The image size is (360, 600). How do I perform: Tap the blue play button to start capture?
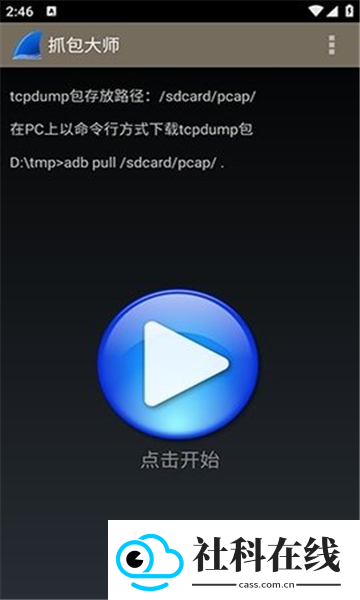tap(178, 364)
